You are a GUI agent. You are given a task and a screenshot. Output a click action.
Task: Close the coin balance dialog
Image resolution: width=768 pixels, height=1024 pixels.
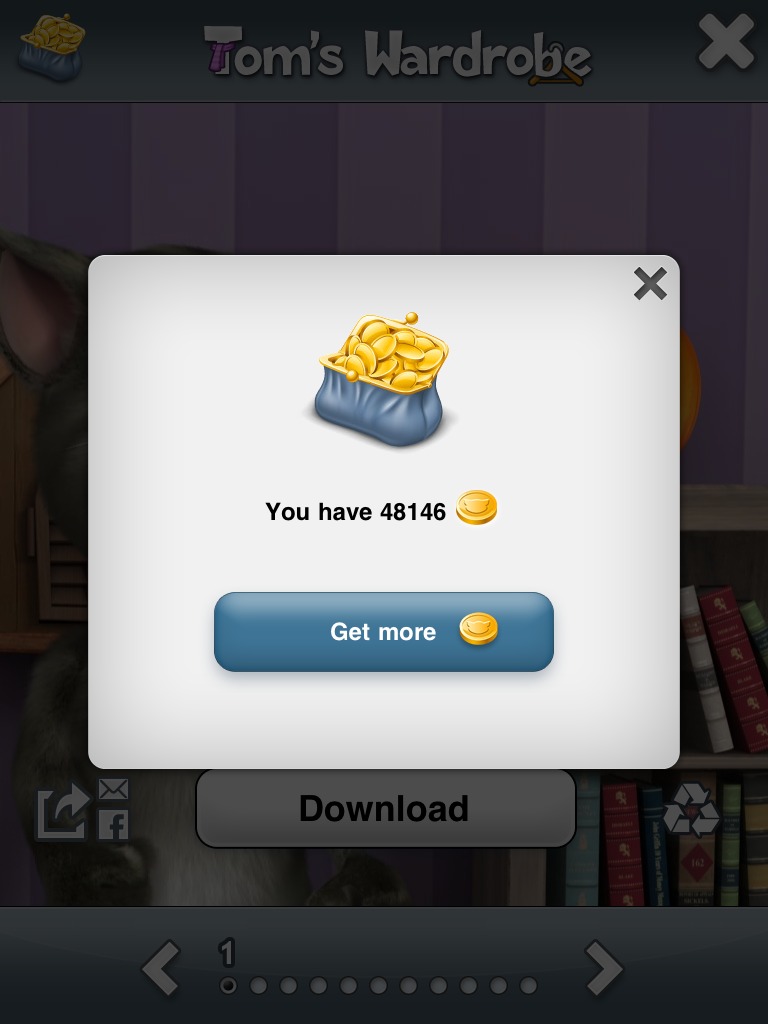(650, 285)
